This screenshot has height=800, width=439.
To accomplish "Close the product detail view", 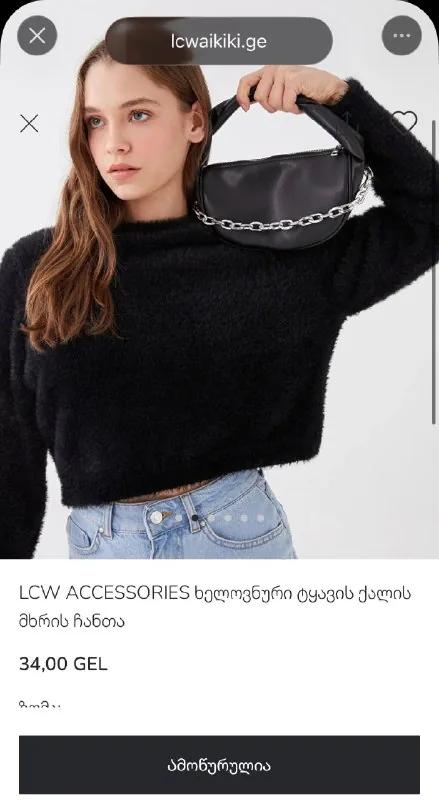I will click(29, 123).
